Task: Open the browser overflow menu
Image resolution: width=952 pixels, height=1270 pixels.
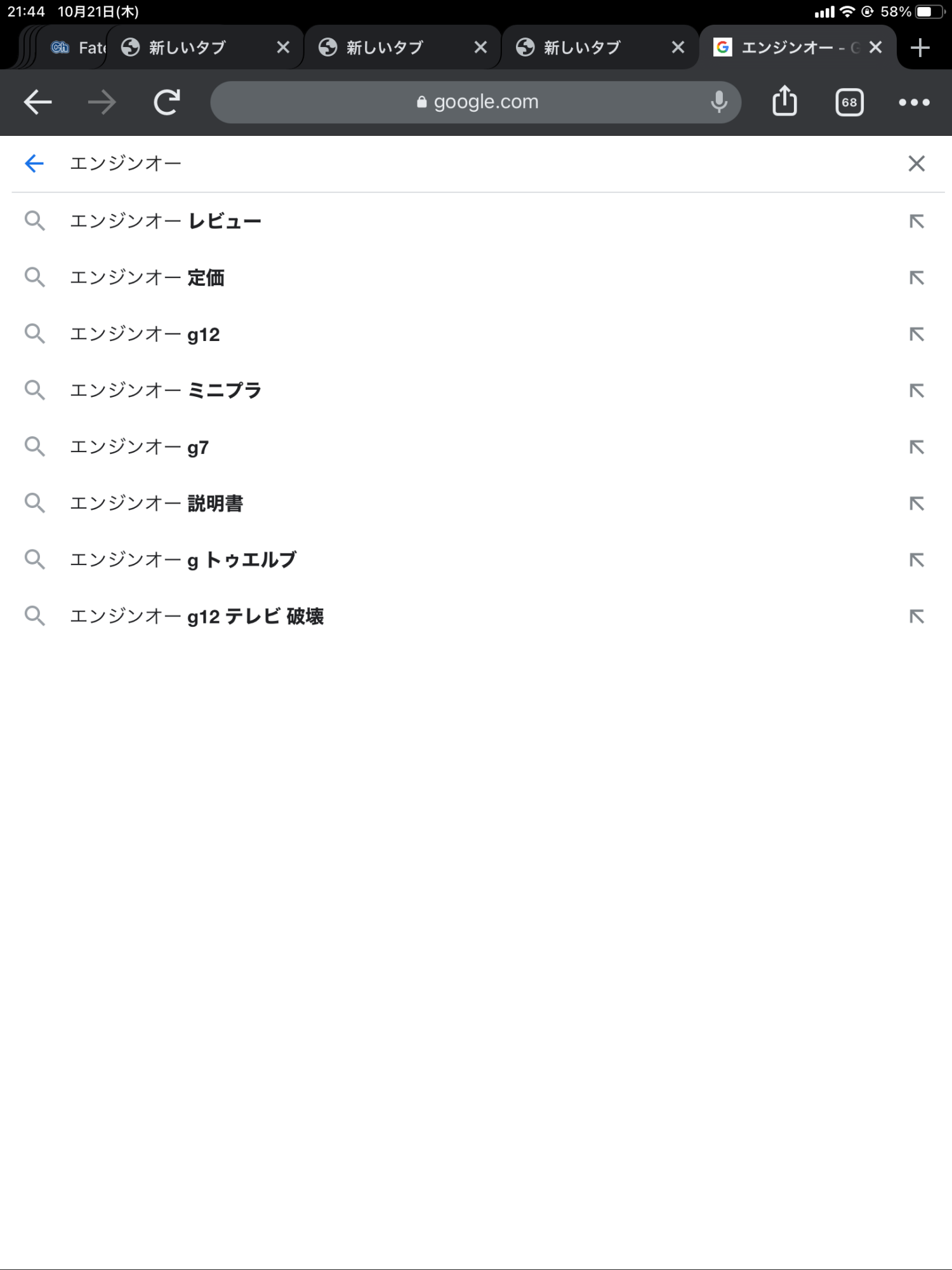Action: pyautogui.click(x=914, y=102)
